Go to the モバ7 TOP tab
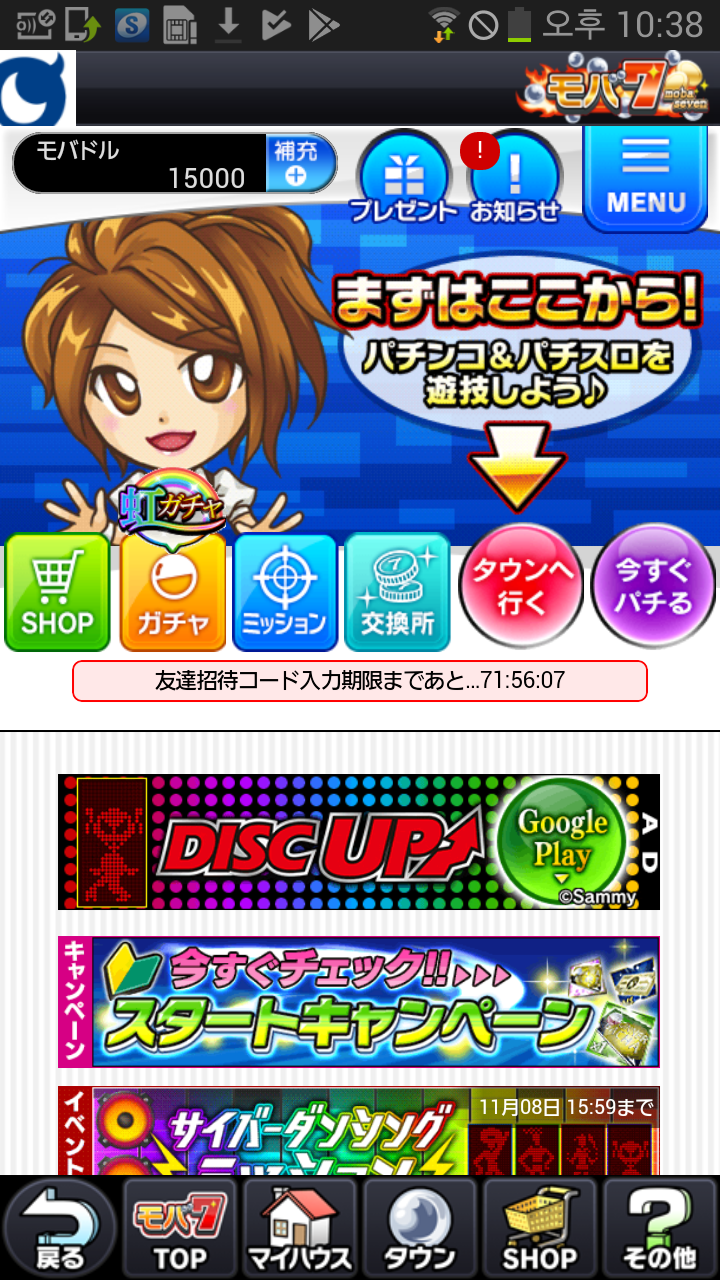 (180, 1228)
